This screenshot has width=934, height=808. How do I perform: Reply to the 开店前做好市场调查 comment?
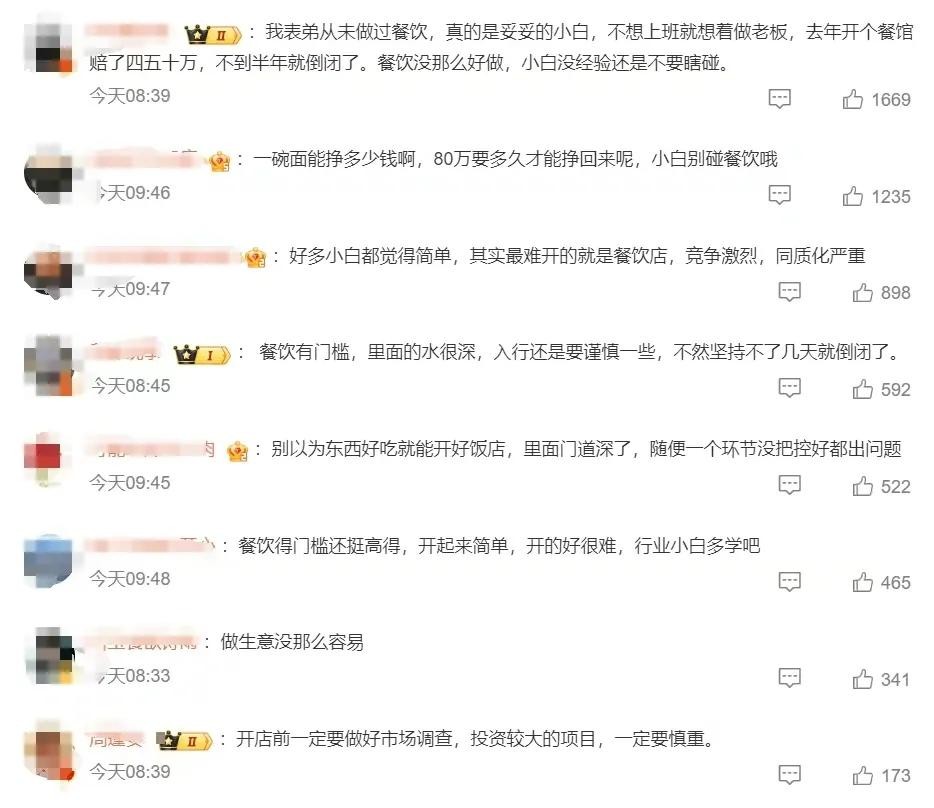point(790,774)
